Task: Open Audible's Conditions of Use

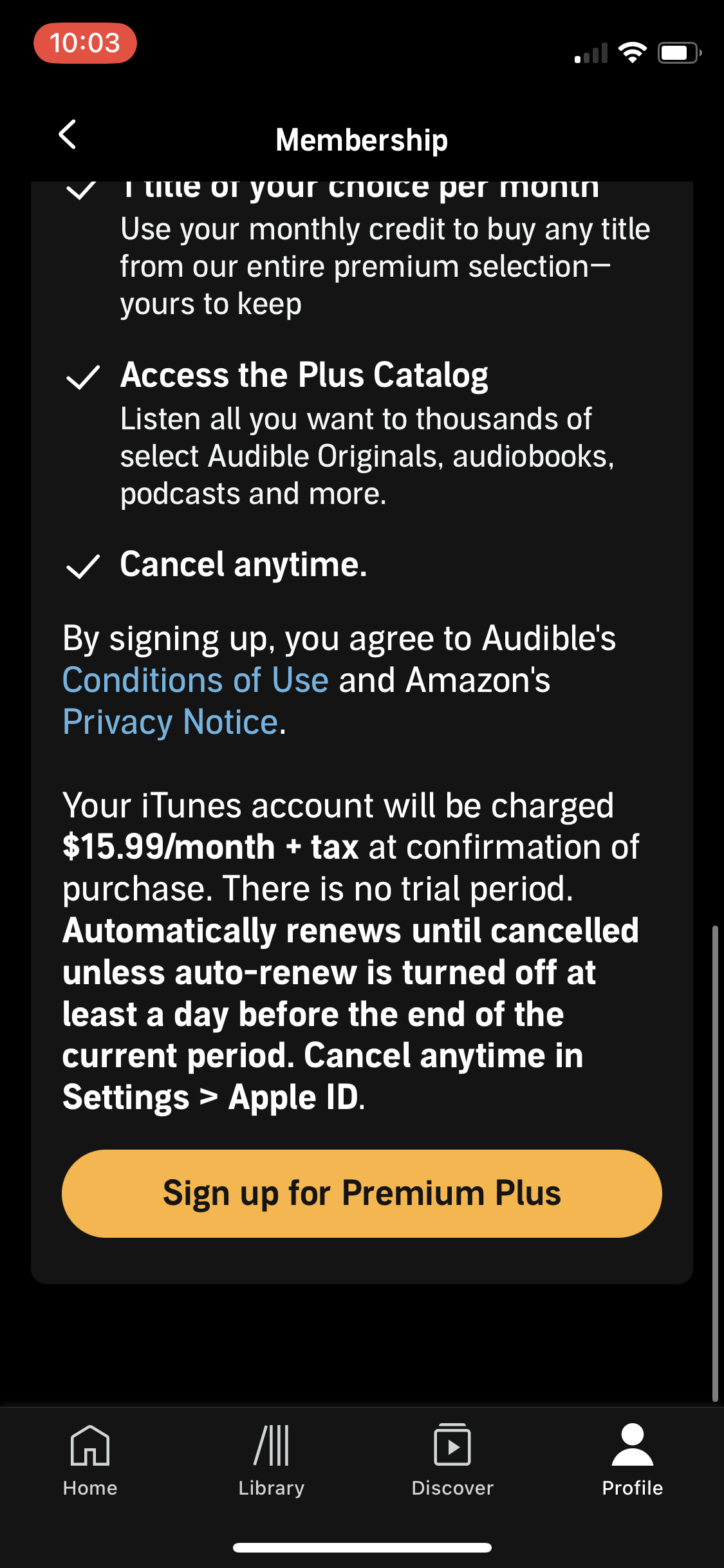Action: [194, 679]
